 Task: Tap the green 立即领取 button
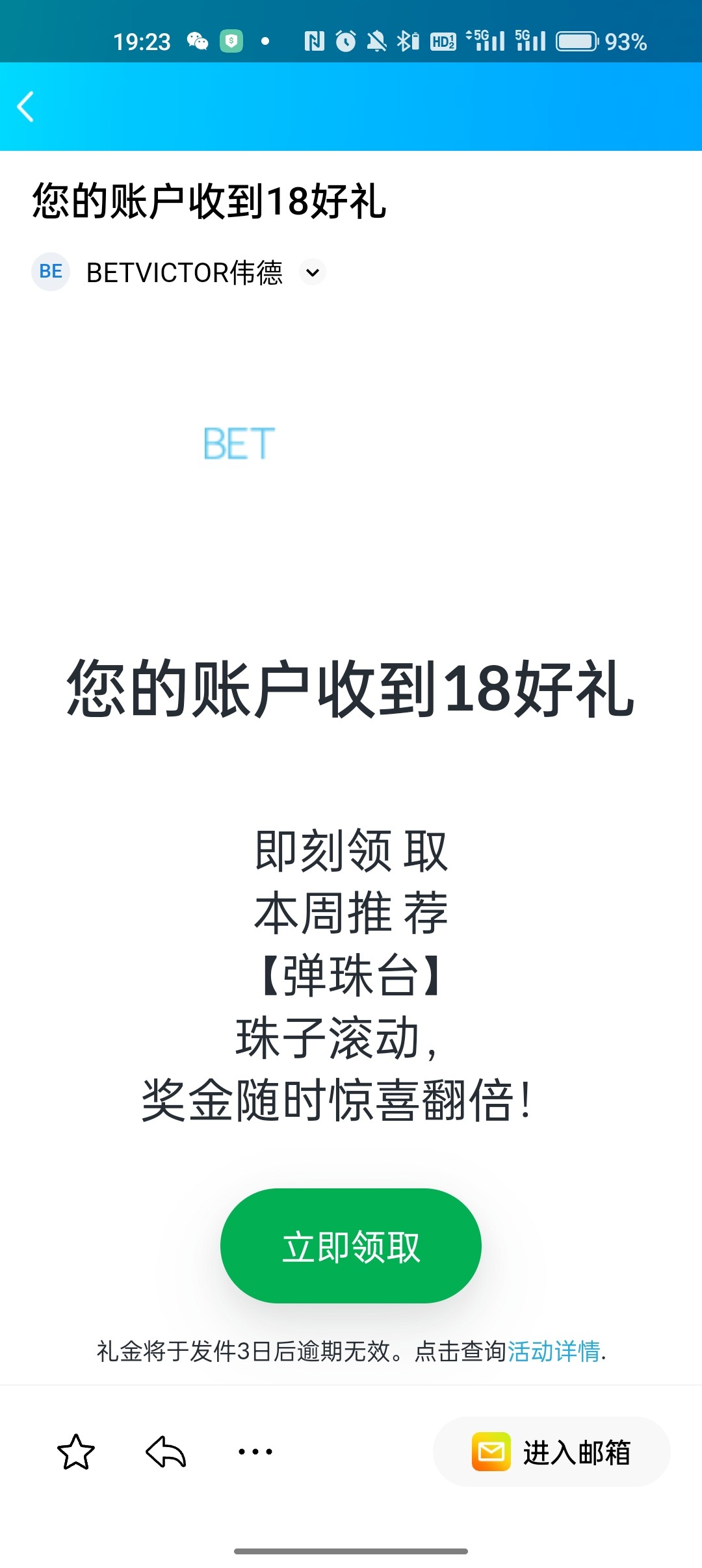tap(351, 1246)
